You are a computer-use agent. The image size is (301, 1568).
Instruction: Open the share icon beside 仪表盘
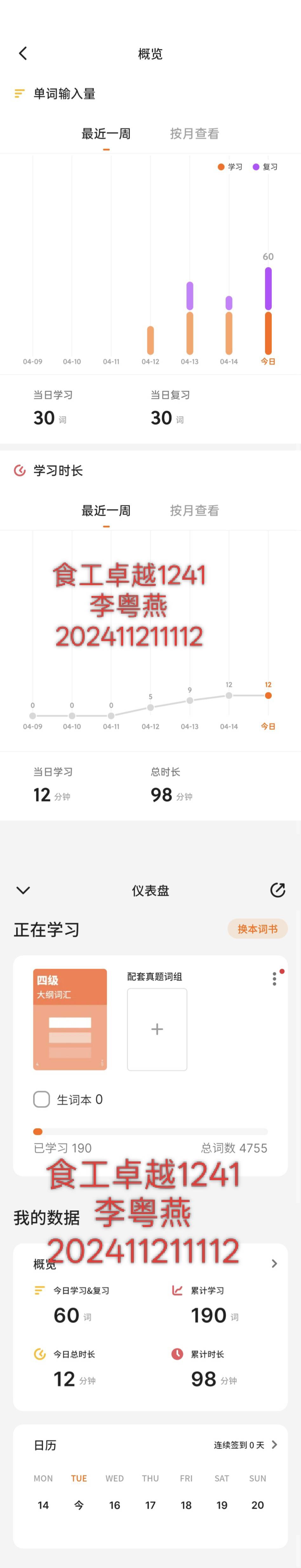point(277,890)
